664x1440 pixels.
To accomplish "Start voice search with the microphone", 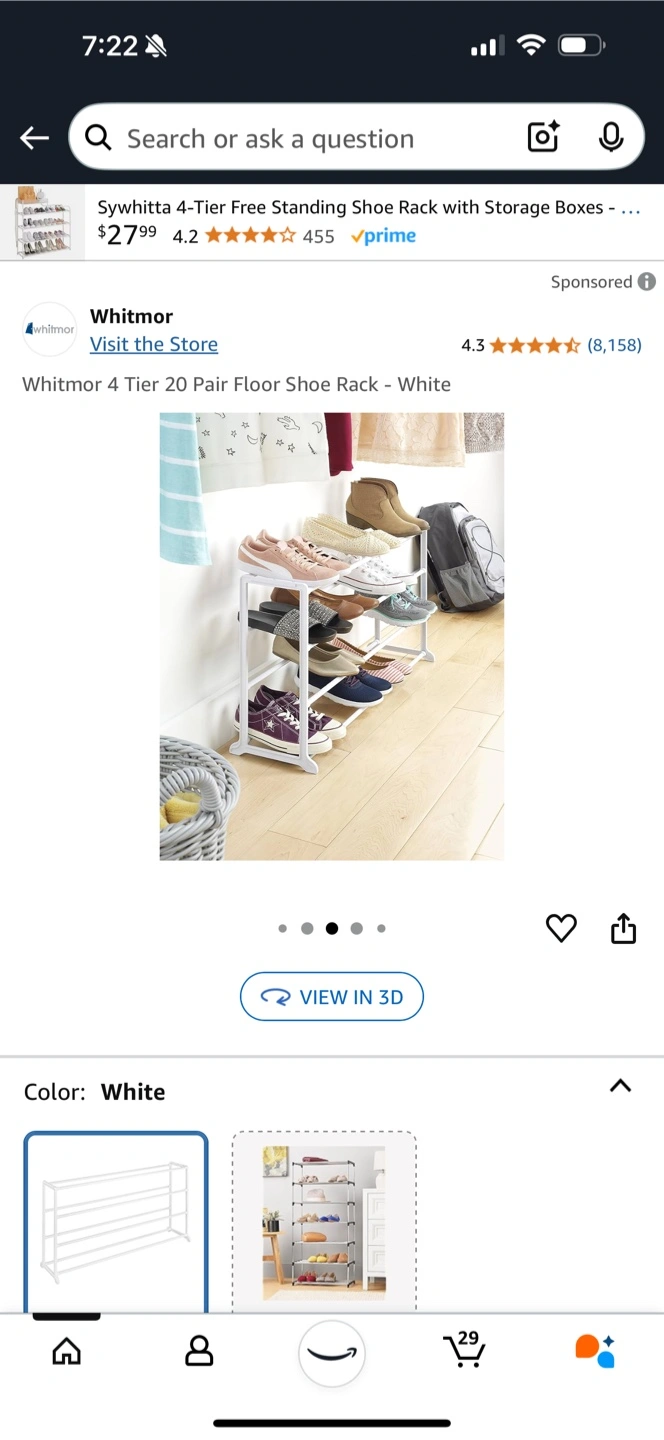I will [x=611, y=137].
